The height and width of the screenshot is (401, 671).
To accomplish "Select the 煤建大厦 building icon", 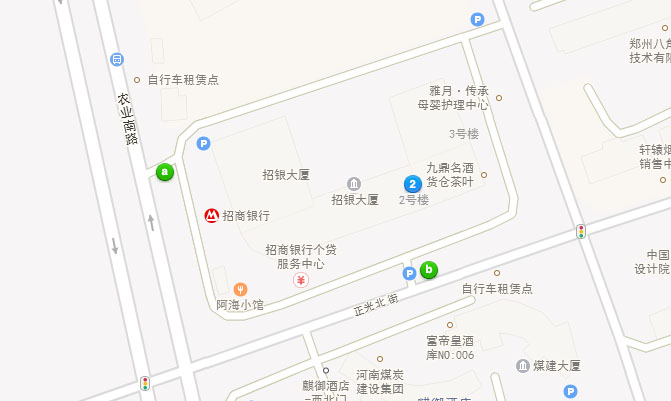I will [523, 366].
